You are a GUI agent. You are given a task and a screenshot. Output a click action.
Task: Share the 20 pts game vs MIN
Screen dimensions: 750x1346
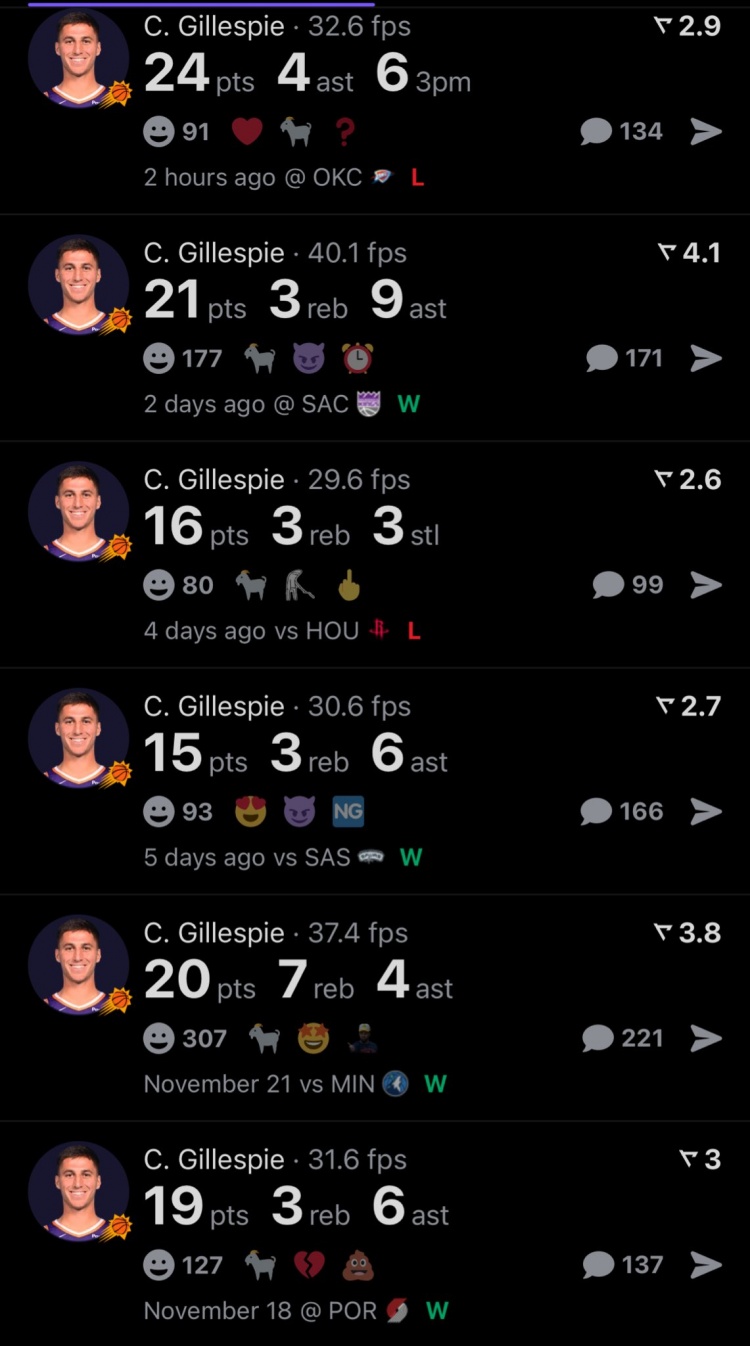(x=706, y=1038)
